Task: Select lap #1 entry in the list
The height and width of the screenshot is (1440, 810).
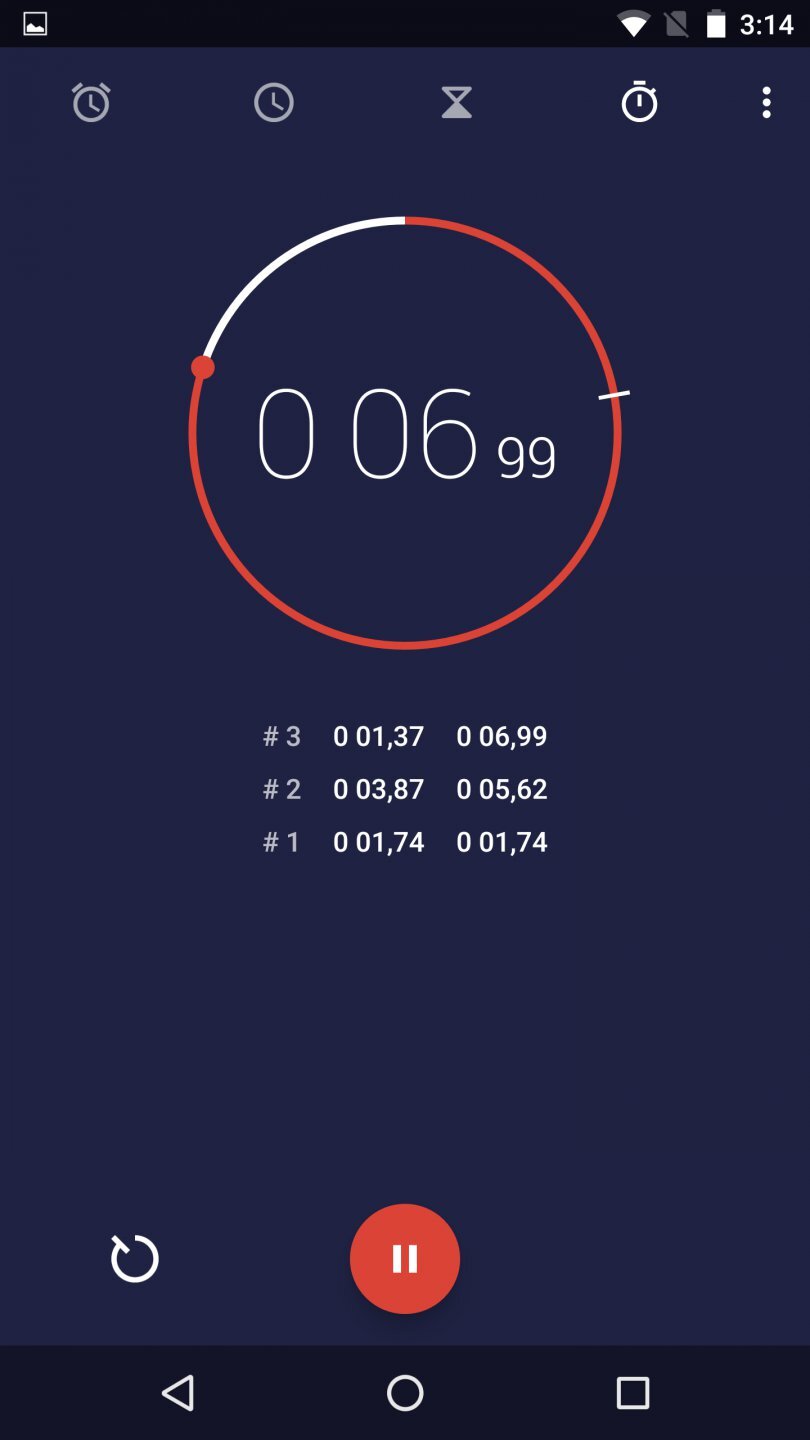Action: (405, 841)
